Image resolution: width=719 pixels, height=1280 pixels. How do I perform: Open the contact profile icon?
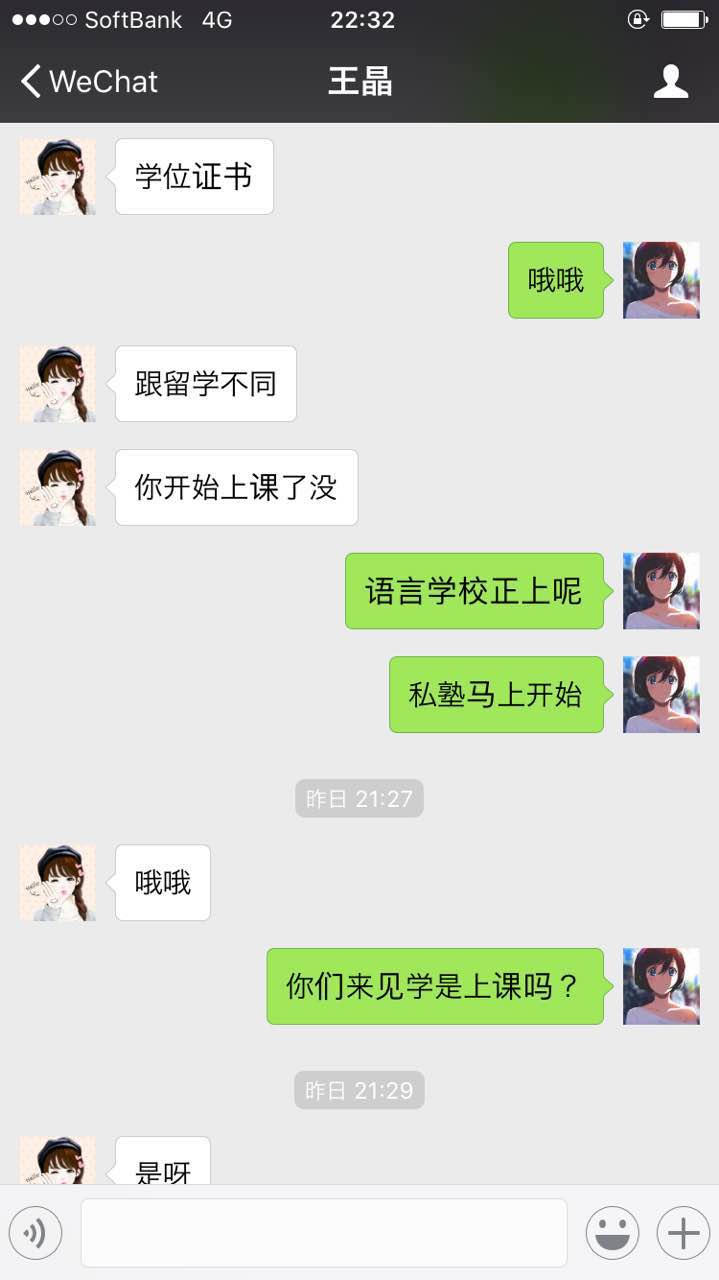tap(671, 81)
